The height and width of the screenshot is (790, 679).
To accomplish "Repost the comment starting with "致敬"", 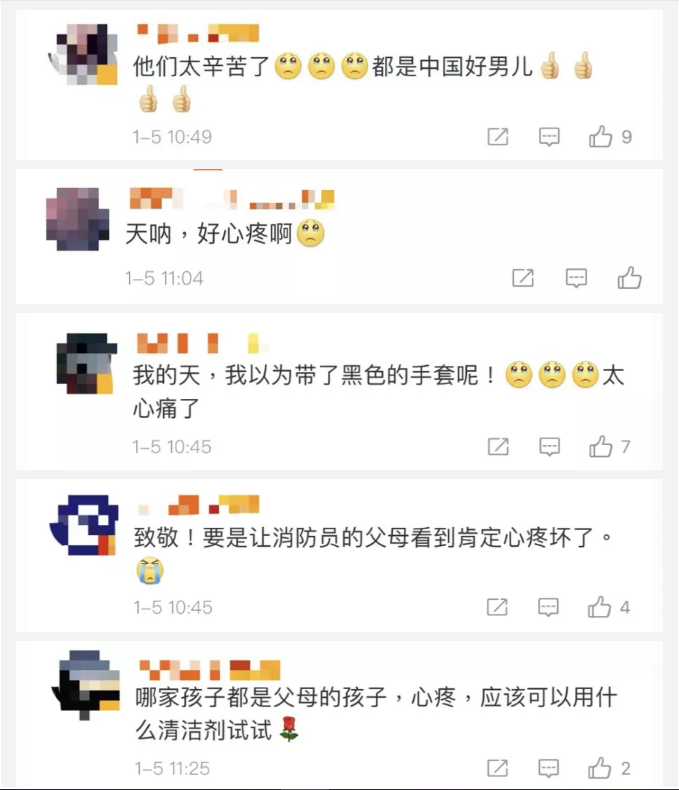I will 498,607.
